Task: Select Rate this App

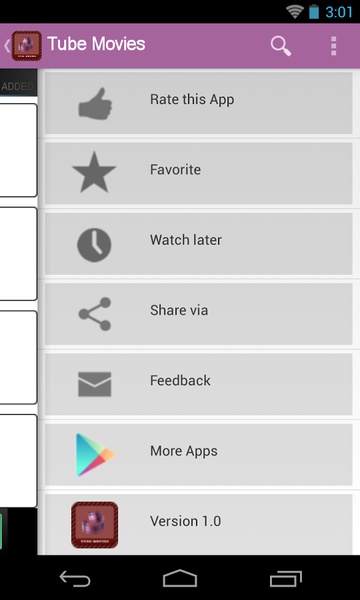Action: pos(199,103)
